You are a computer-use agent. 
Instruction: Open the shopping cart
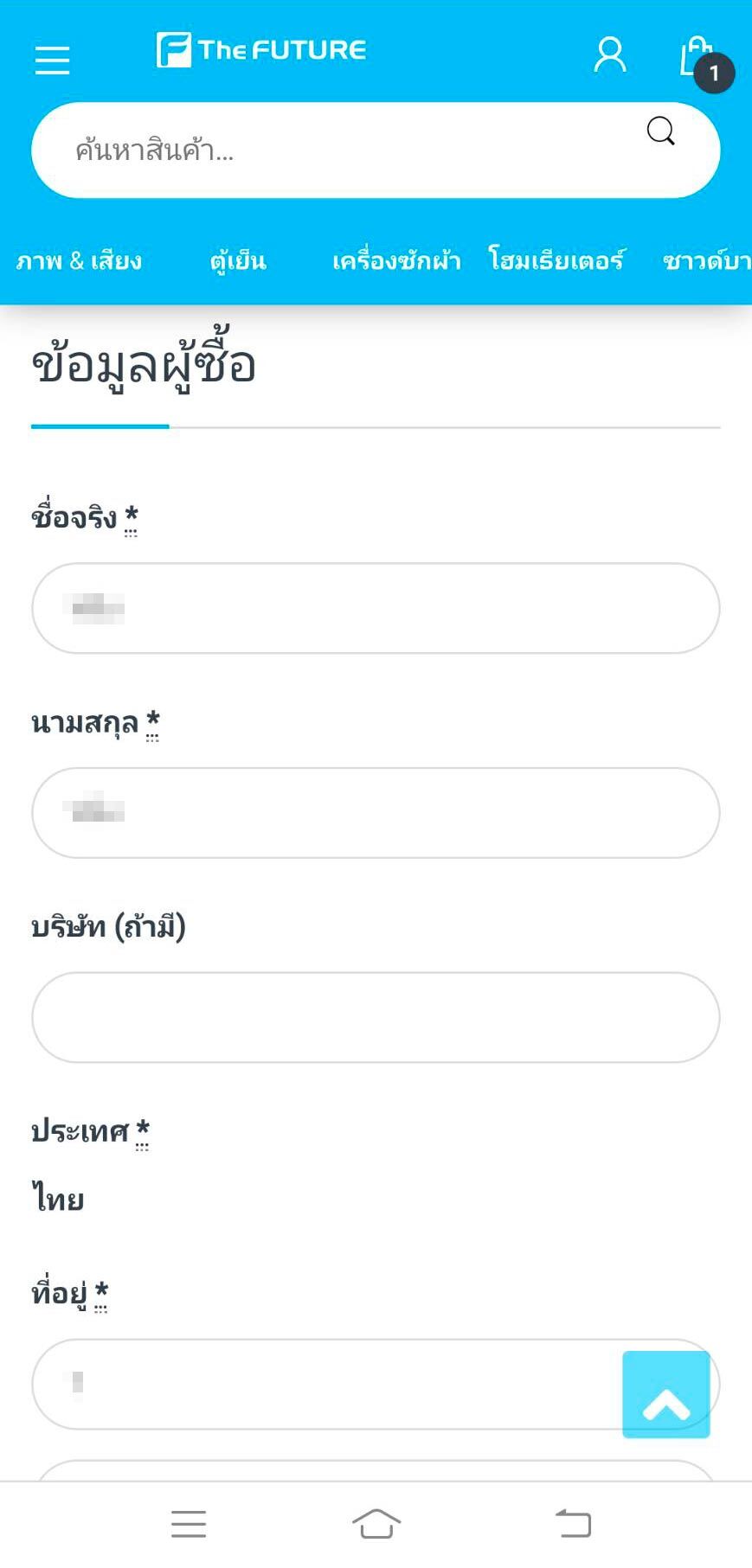tap(697, 59)
